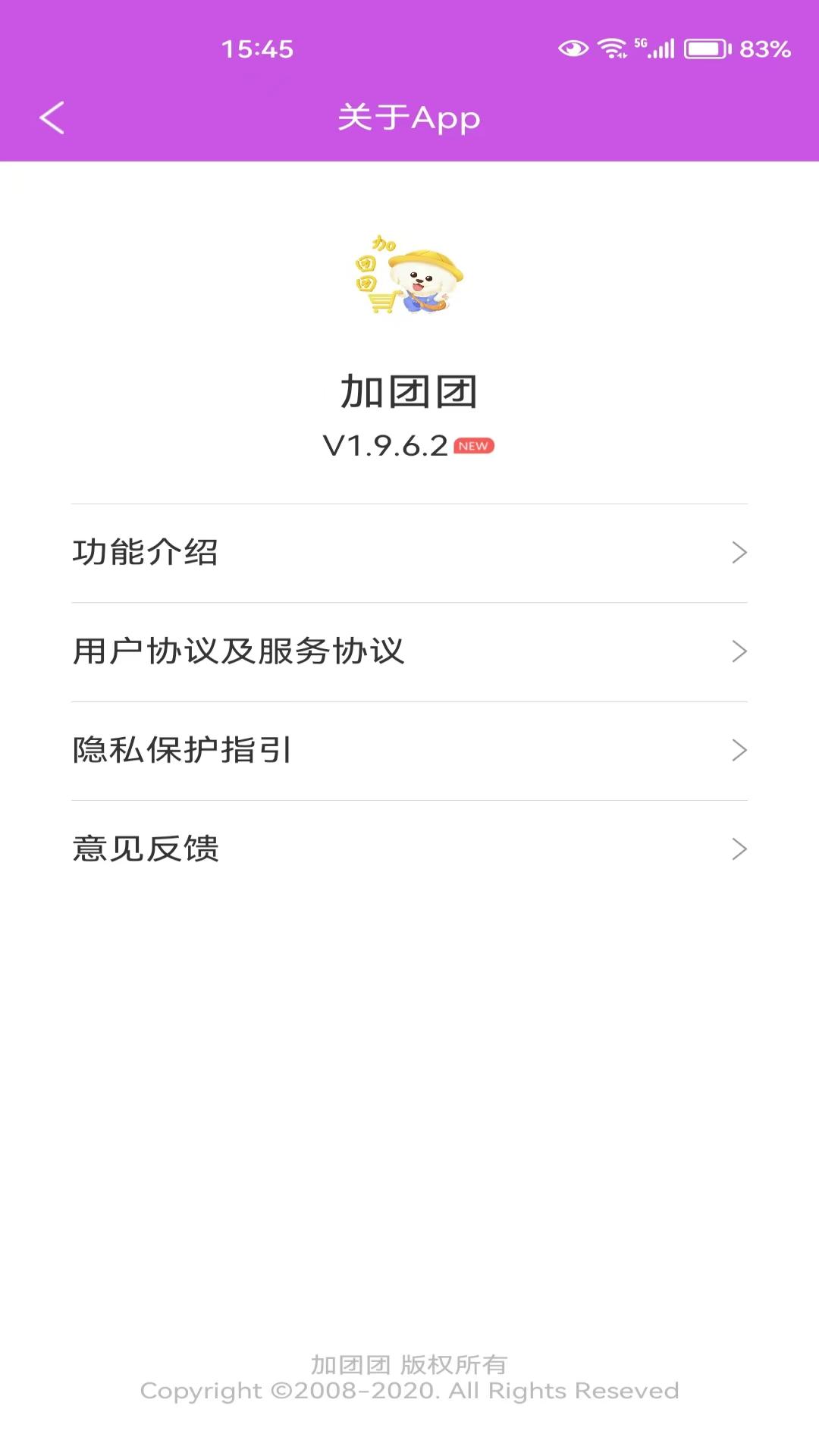Image resolution: width=819 pixels, height=1456 pixels.
Task: Click the red NEW badge beside version
Action: pyautogui.click(x=474, y=447)
